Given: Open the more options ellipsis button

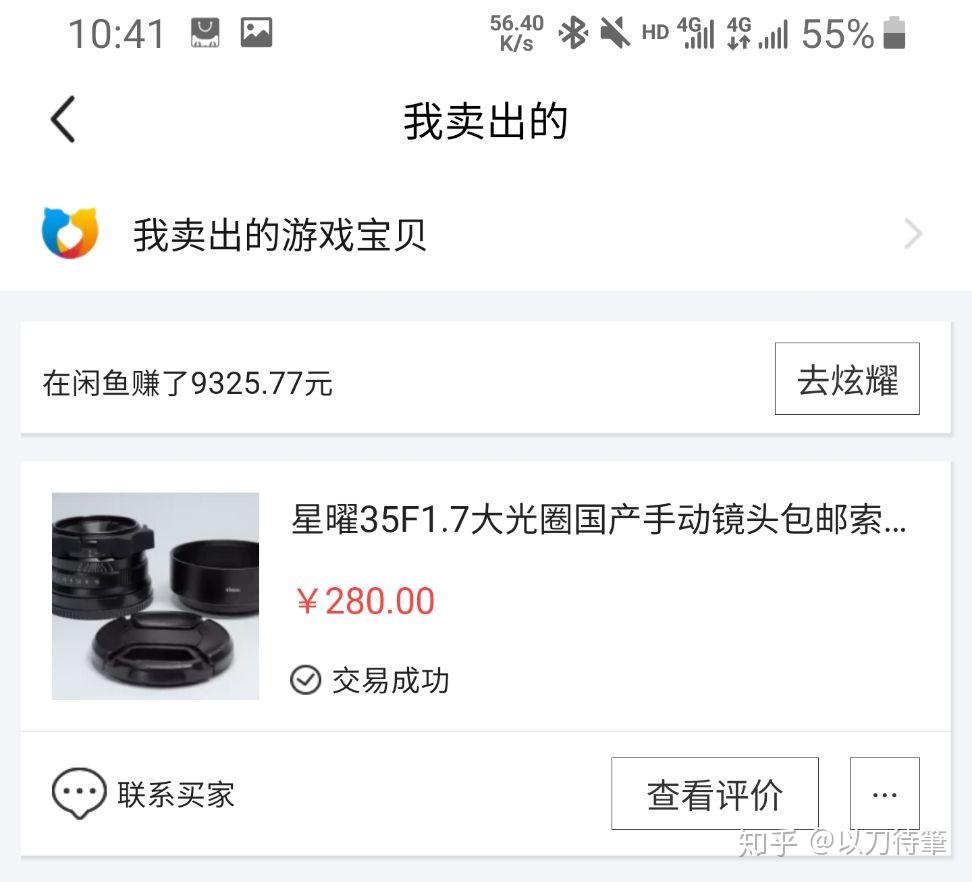Looking at the screenshot, I should (x=884, y=795).
